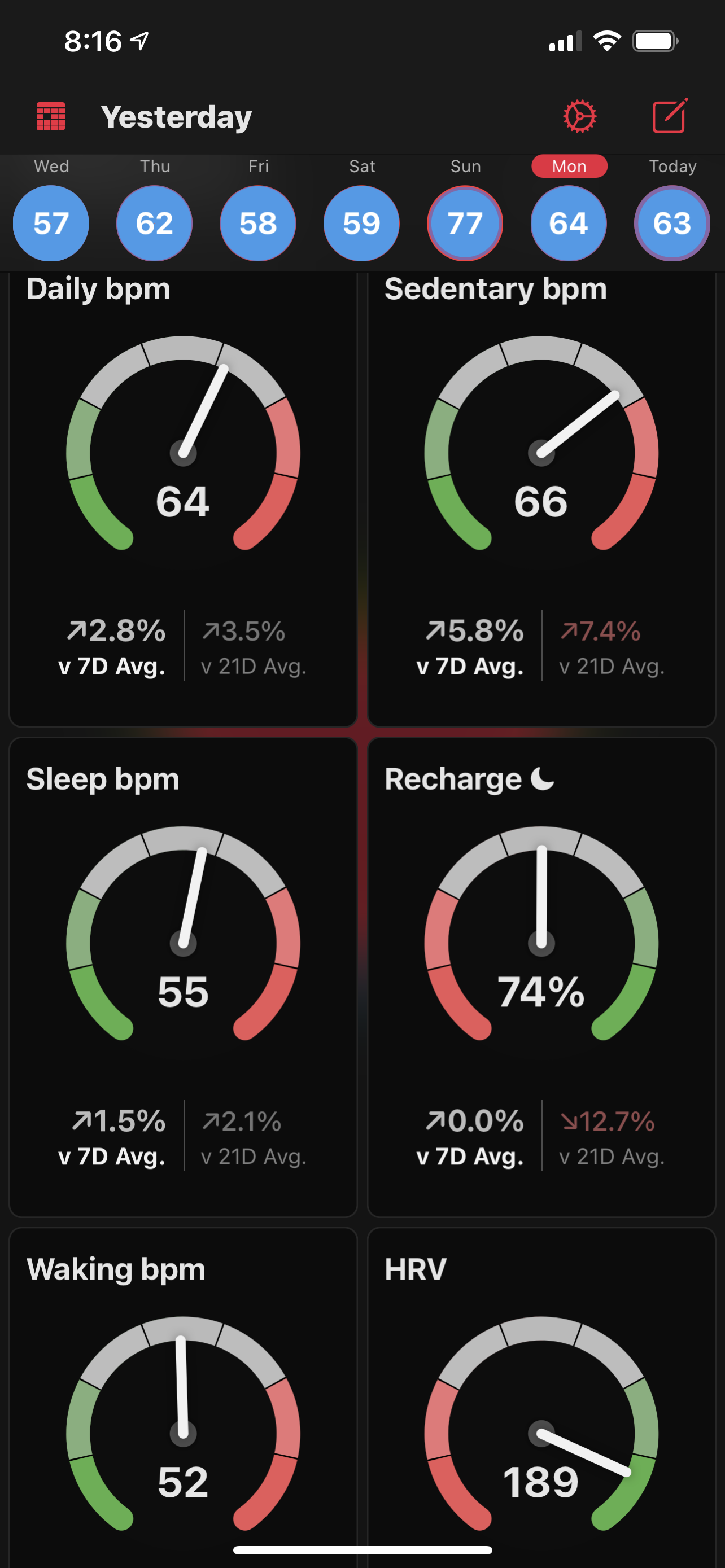
Task: Open the calendar grid view
Action: [51, 116]
